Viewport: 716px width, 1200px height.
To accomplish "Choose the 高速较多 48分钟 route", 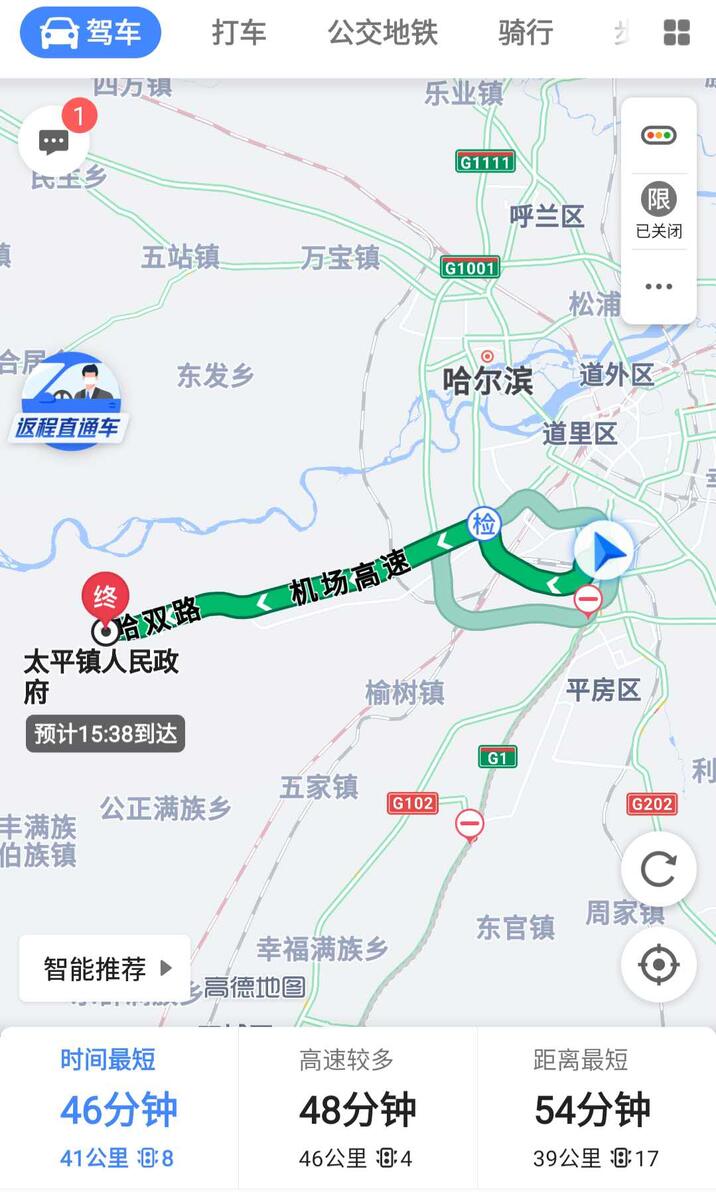I will [358, 1109].
